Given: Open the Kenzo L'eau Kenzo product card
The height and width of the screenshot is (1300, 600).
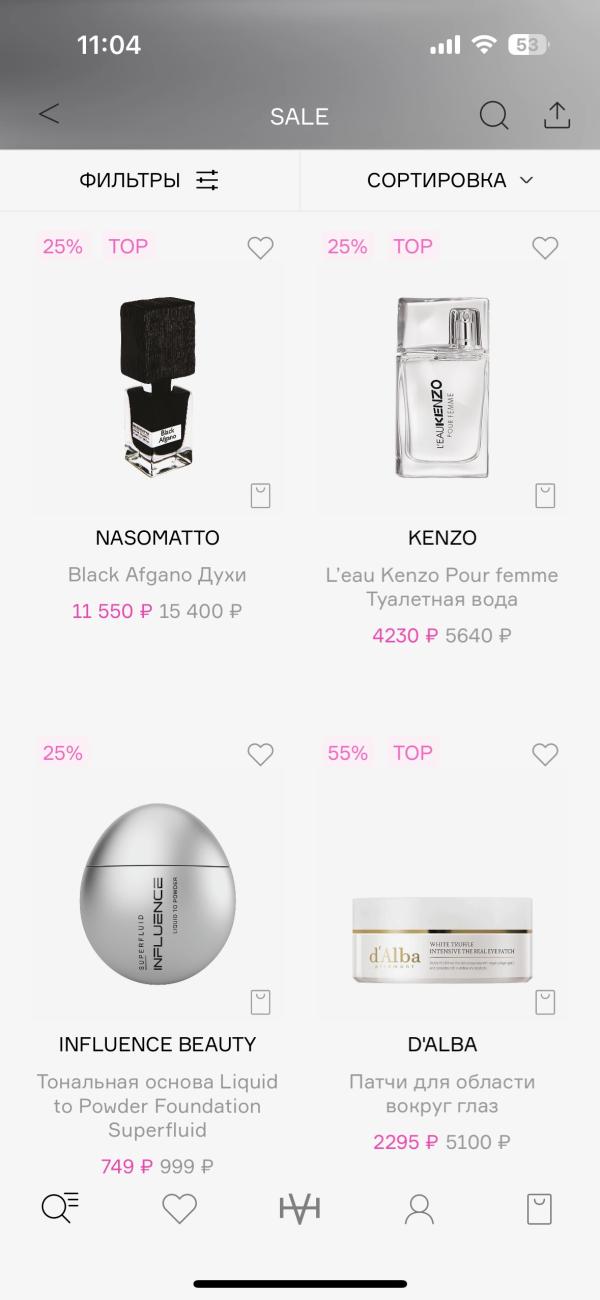Looking at the screenshot, I should 442,390.
